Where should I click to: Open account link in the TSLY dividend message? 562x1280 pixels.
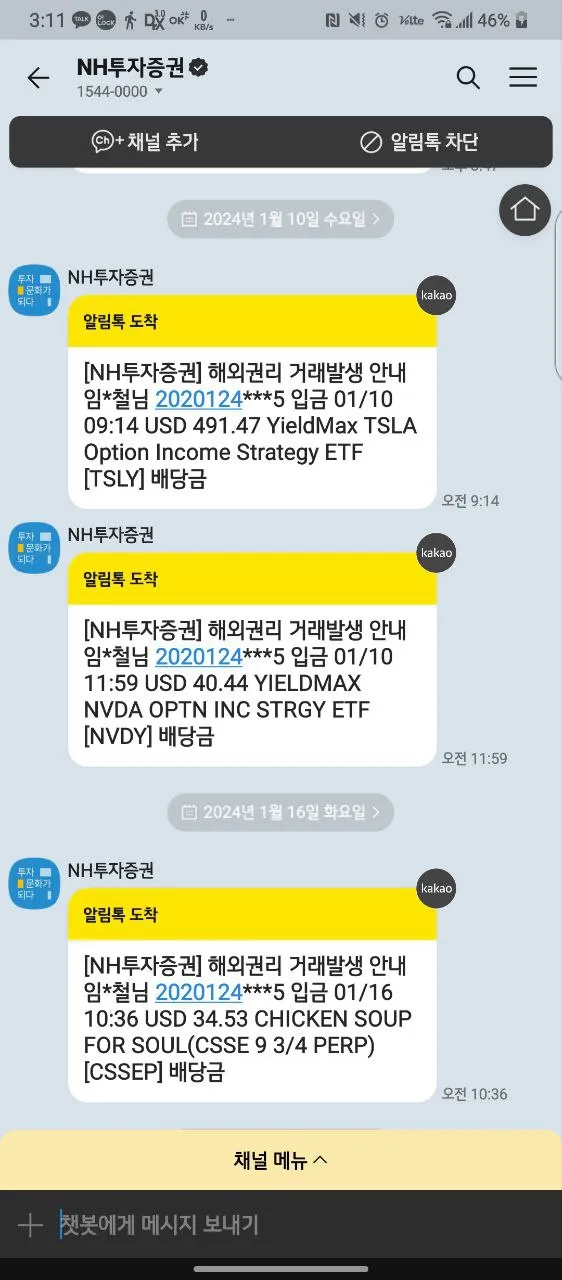click(x=199, y=399)
